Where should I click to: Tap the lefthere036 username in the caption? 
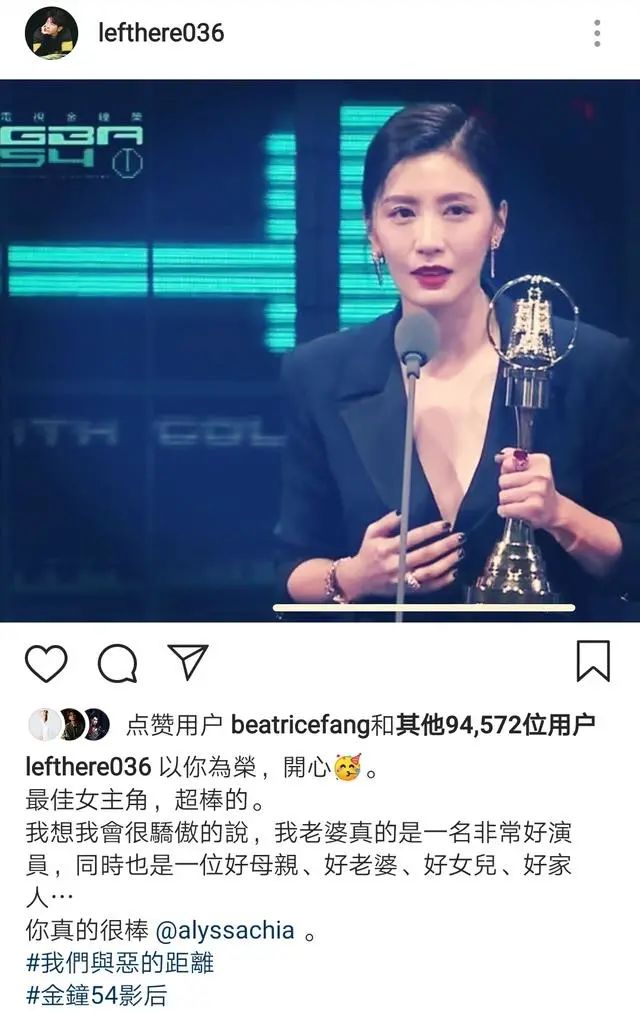(x=89, y=767)
